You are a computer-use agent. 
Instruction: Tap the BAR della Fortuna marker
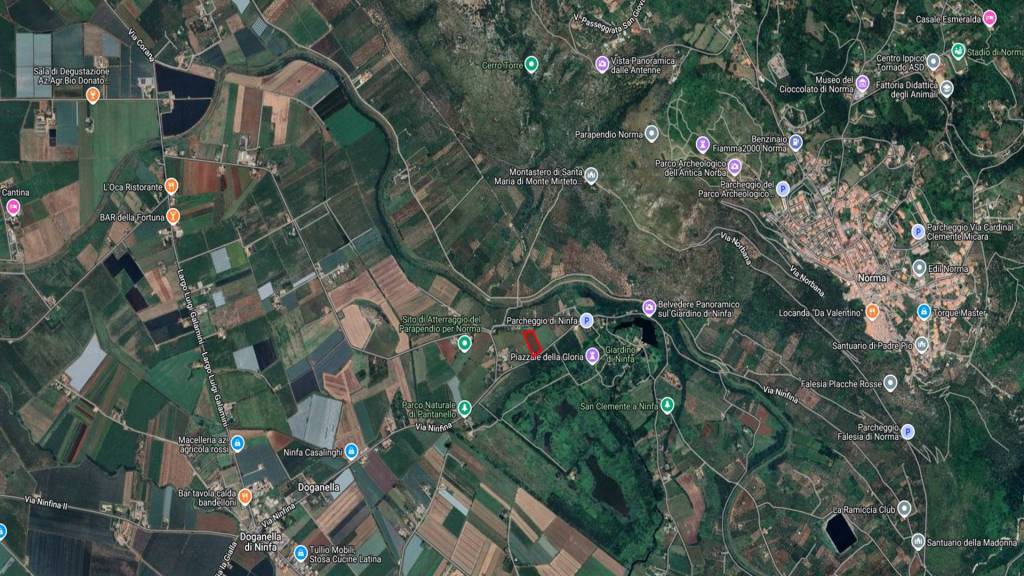point(174,215)
